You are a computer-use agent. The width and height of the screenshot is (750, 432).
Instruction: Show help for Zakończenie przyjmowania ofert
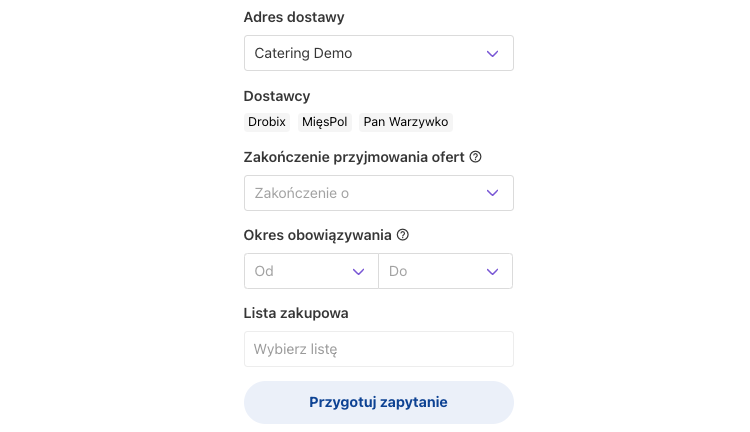tap(476, 157)
